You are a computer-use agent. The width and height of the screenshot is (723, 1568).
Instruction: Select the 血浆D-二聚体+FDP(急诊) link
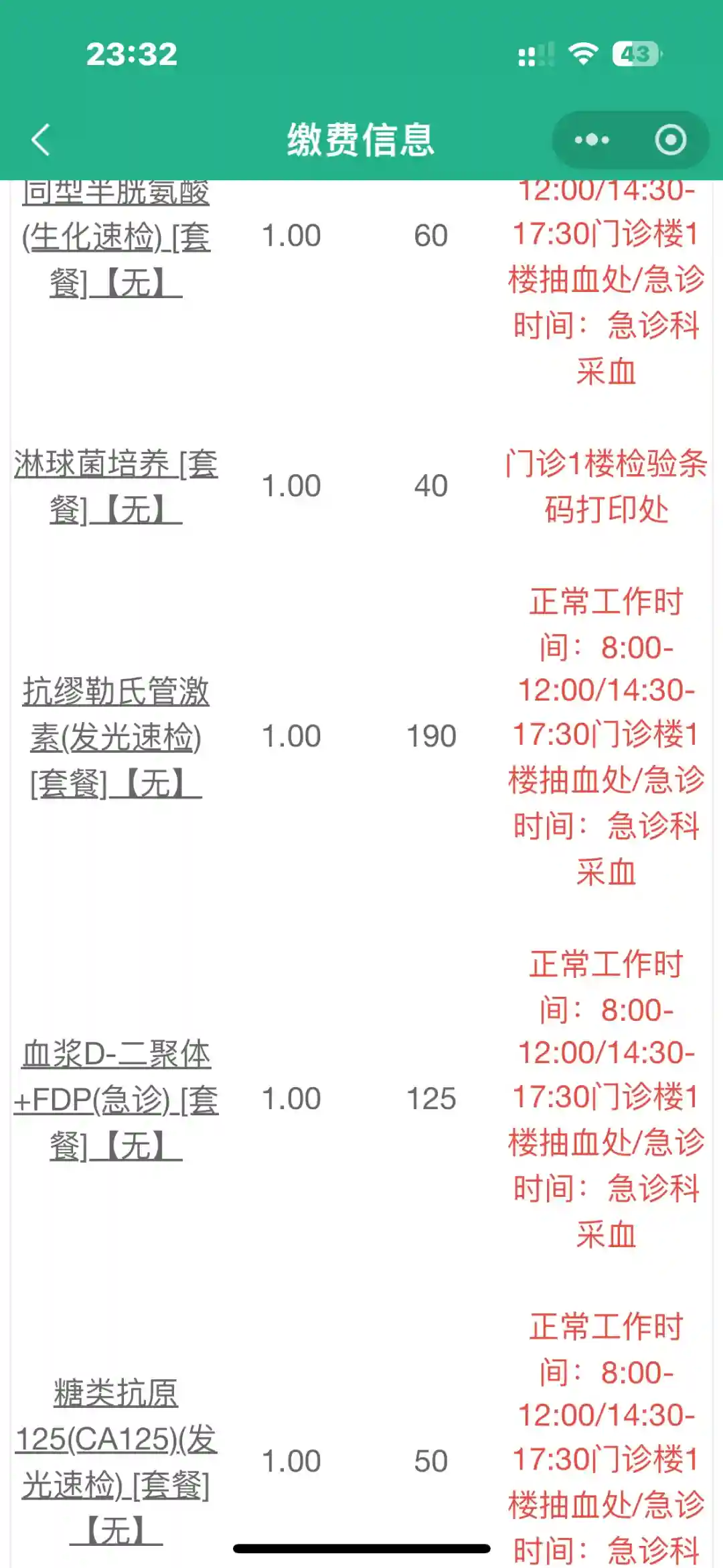click(x=116, y=1099)
